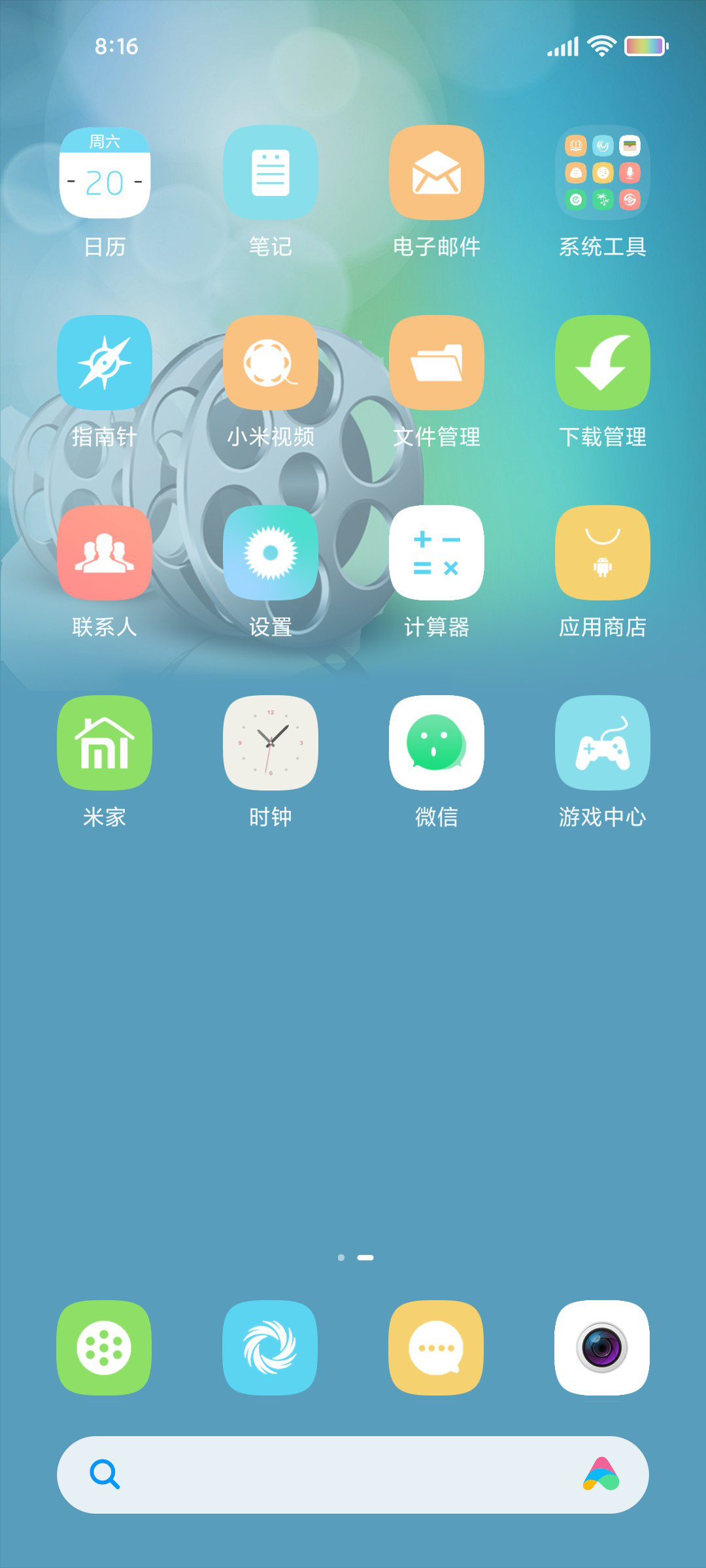Launch the camera from the dock
Screen dimensions: 706x1568
603,1348
